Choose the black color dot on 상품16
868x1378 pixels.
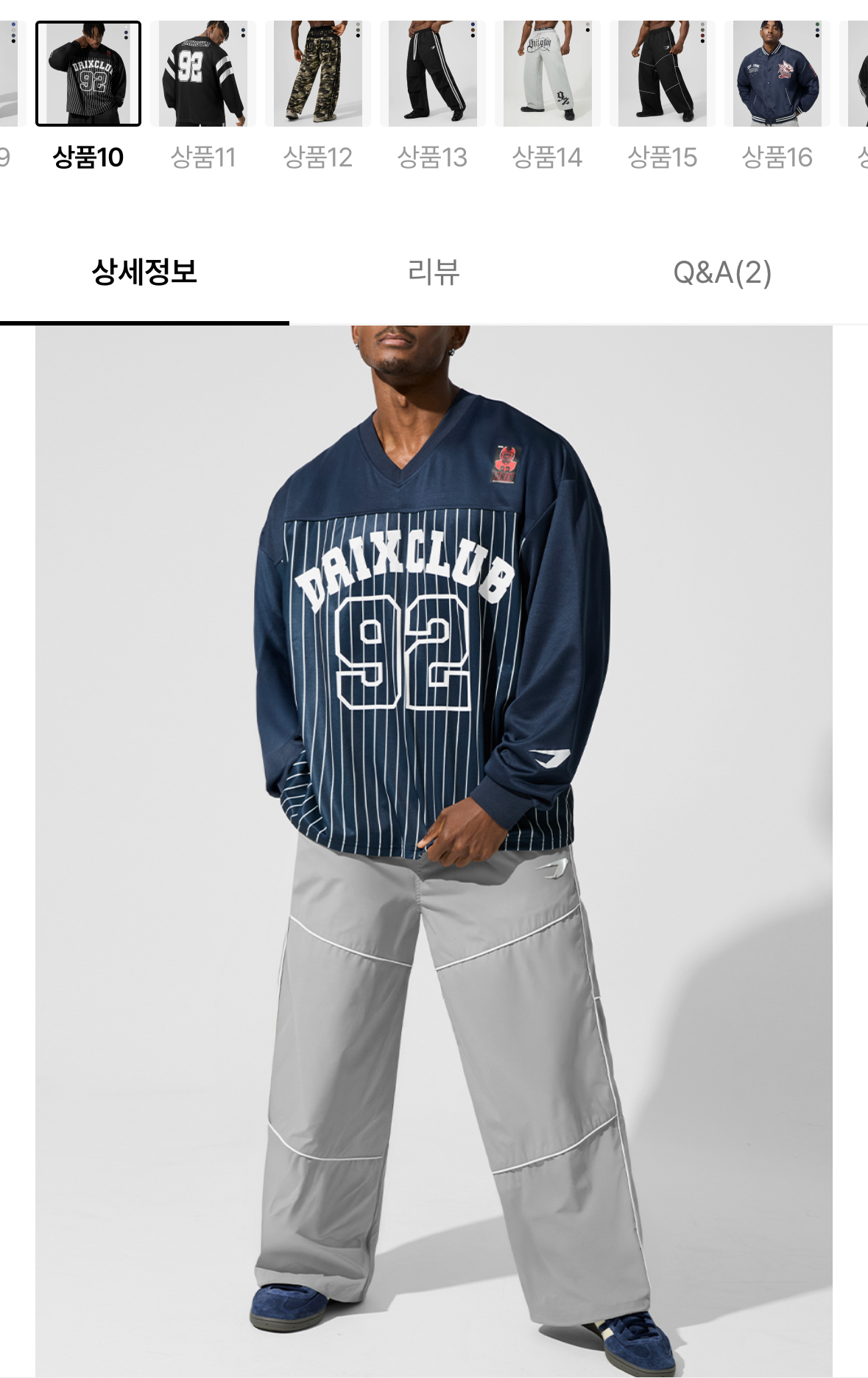click(817, 35)
